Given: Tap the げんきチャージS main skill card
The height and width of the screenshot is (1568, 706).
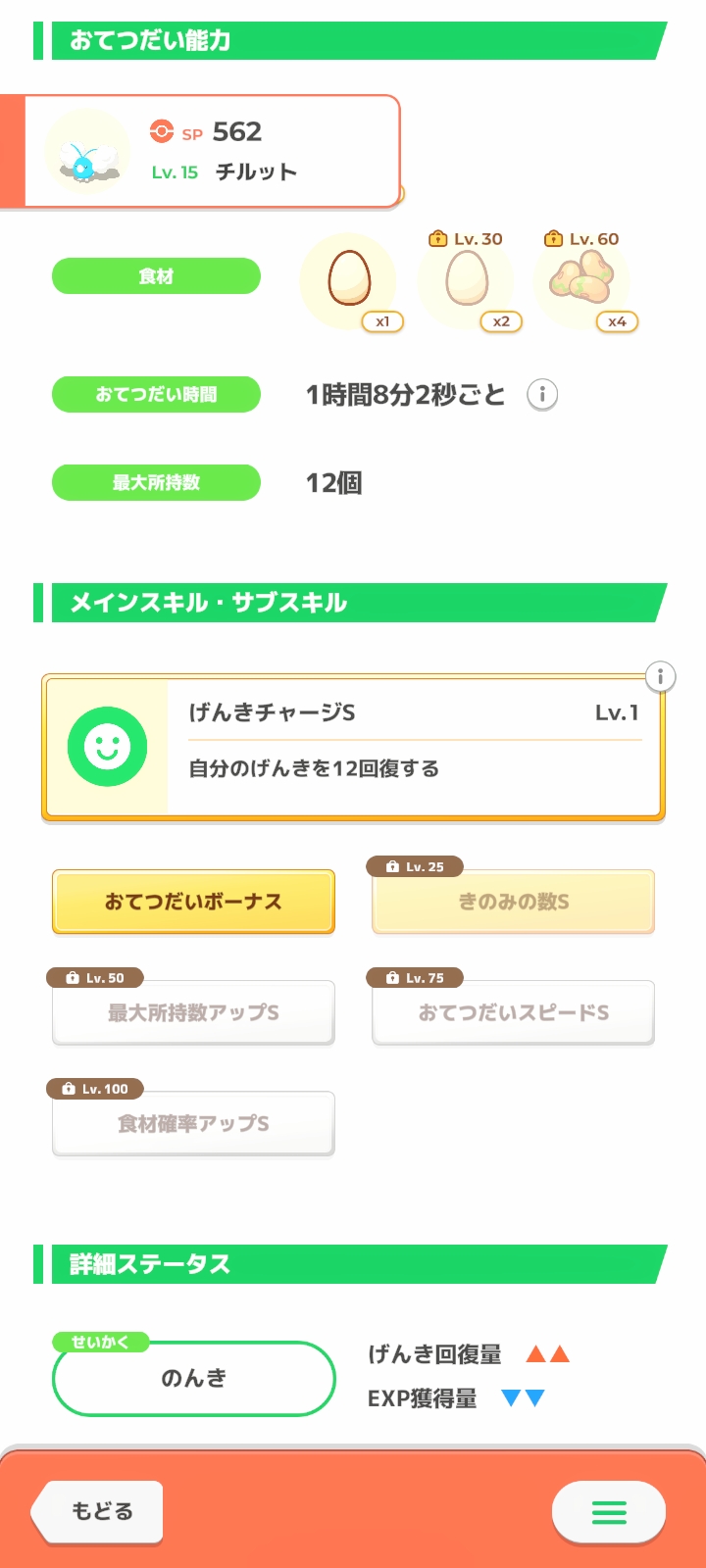Looking at the screenshot, I should tap(353, 747).
